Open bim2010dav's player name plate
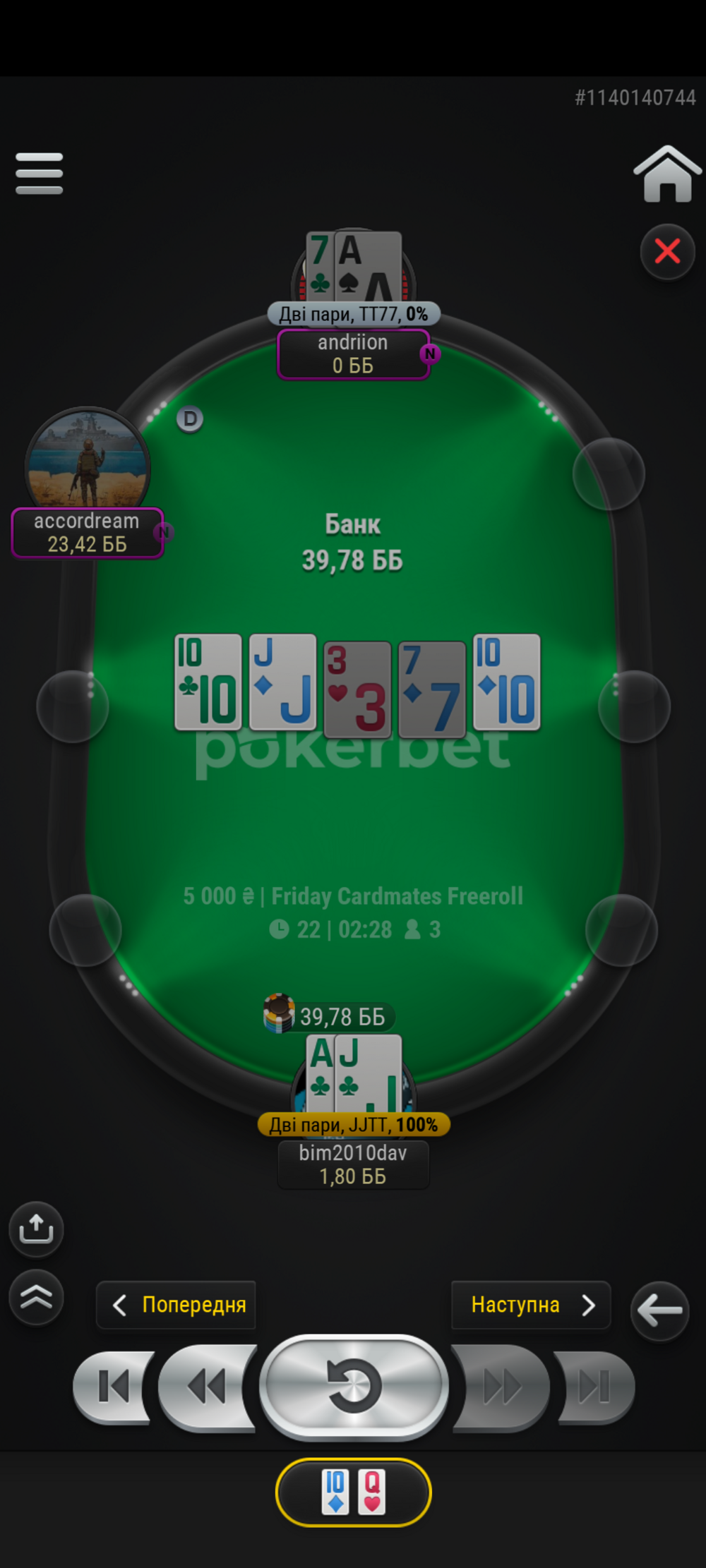 pyautogui.click(x=353, y=1164)
